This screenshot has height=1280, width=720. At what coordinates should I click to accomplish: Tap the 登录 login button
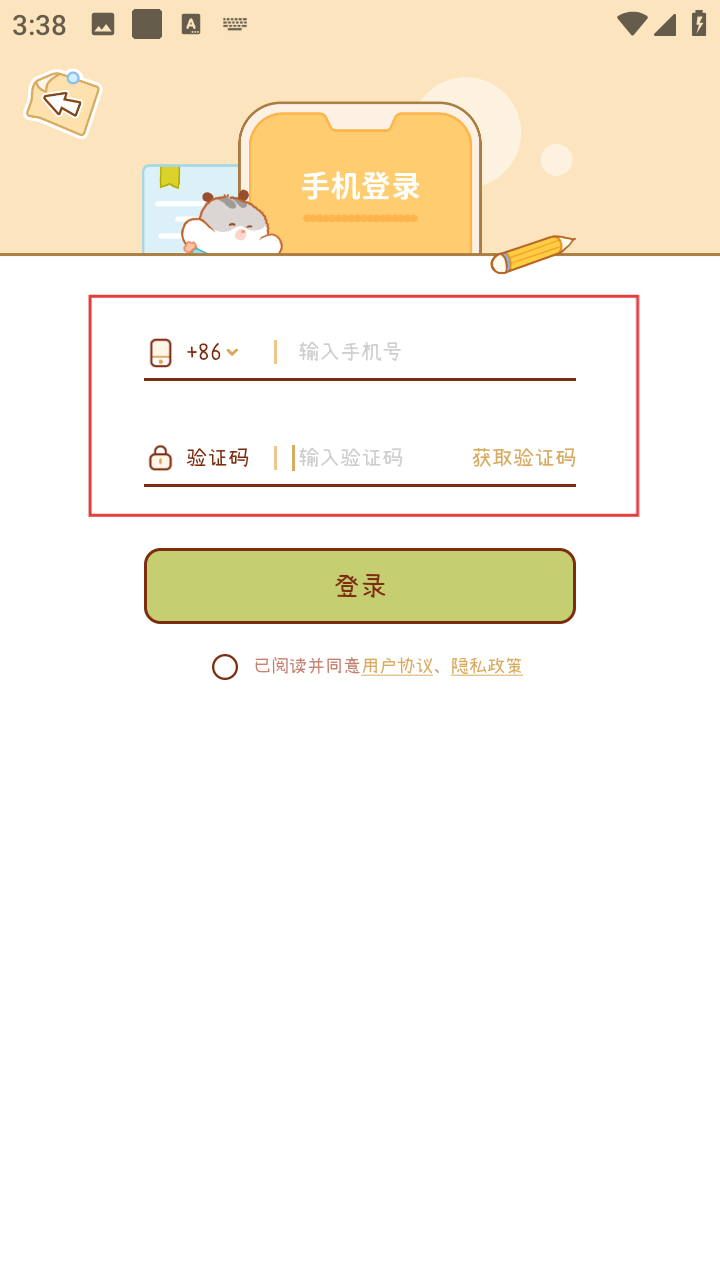pos(360,586)
